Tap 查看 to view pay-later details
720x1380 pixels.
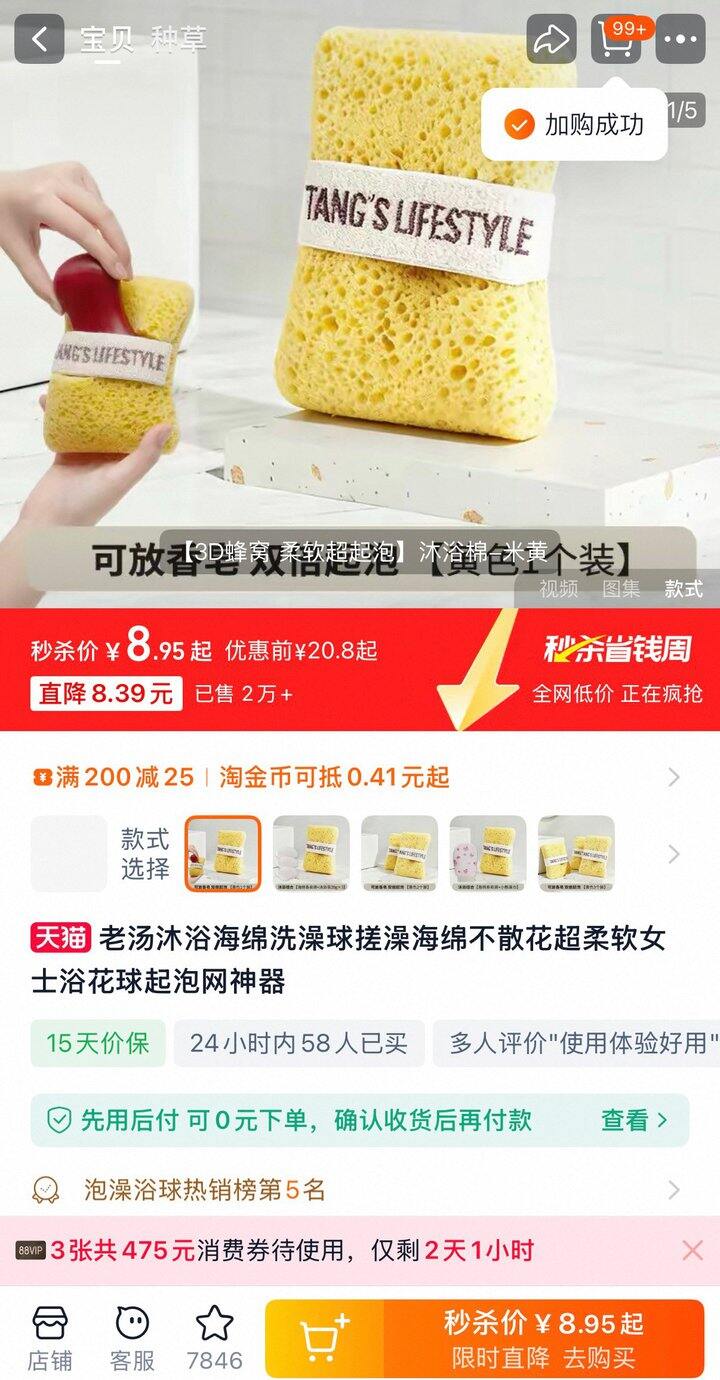pos(624,1119)
